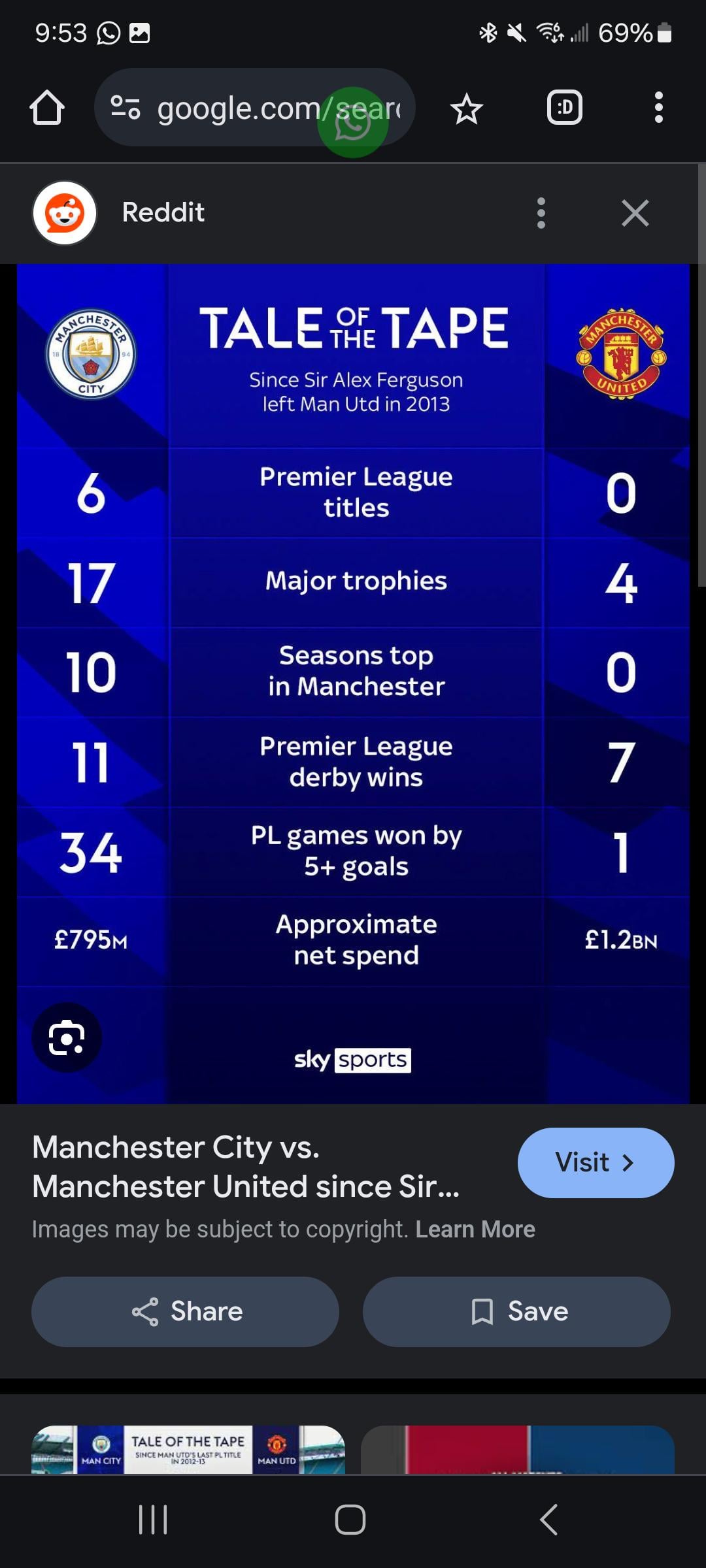Open the options menu next to Reddit
The height and width of the screenshot is (1568, 706).
click(541, 213)
